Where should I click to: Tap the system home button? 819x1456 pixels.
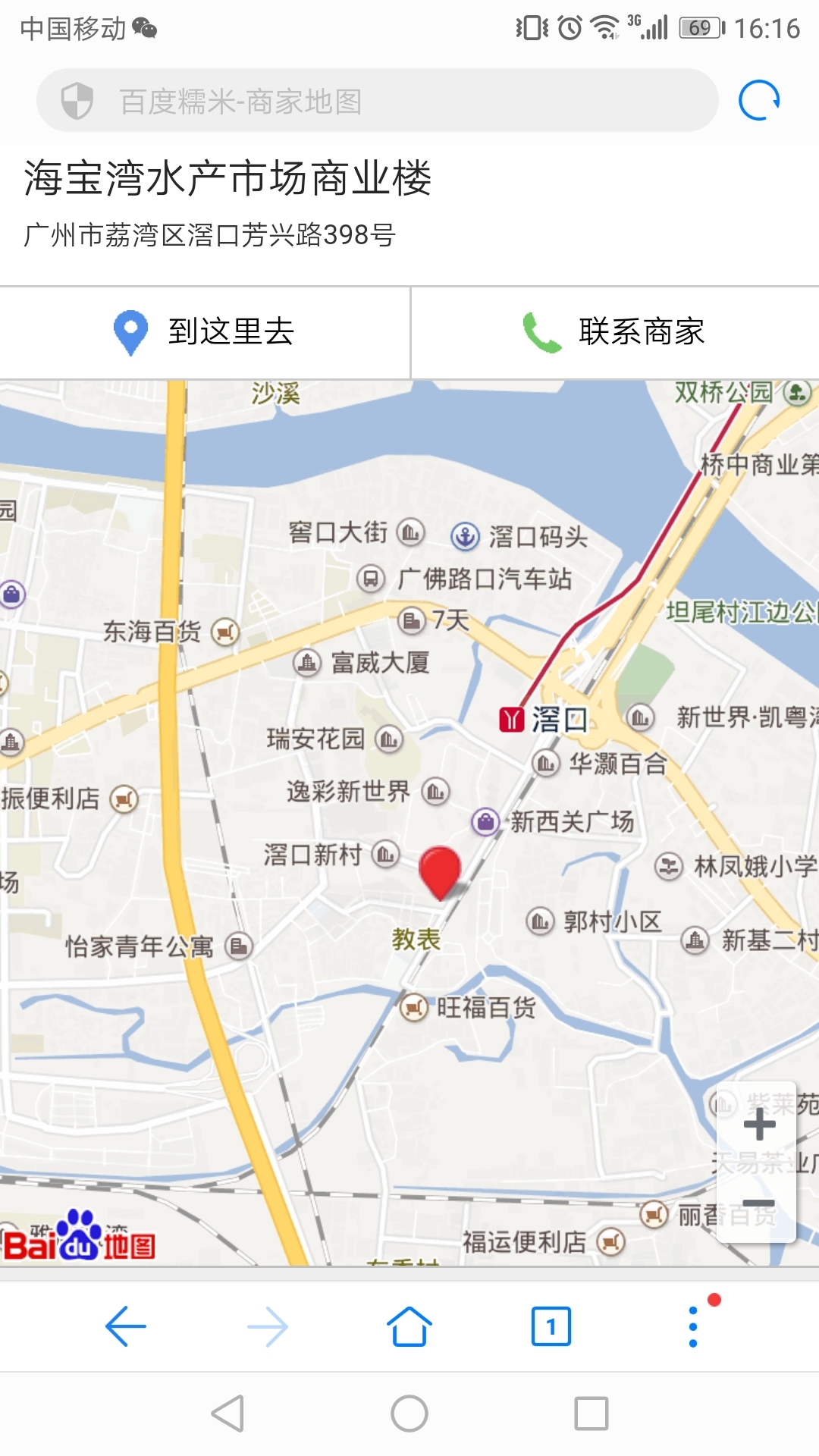pos(409,1414)
